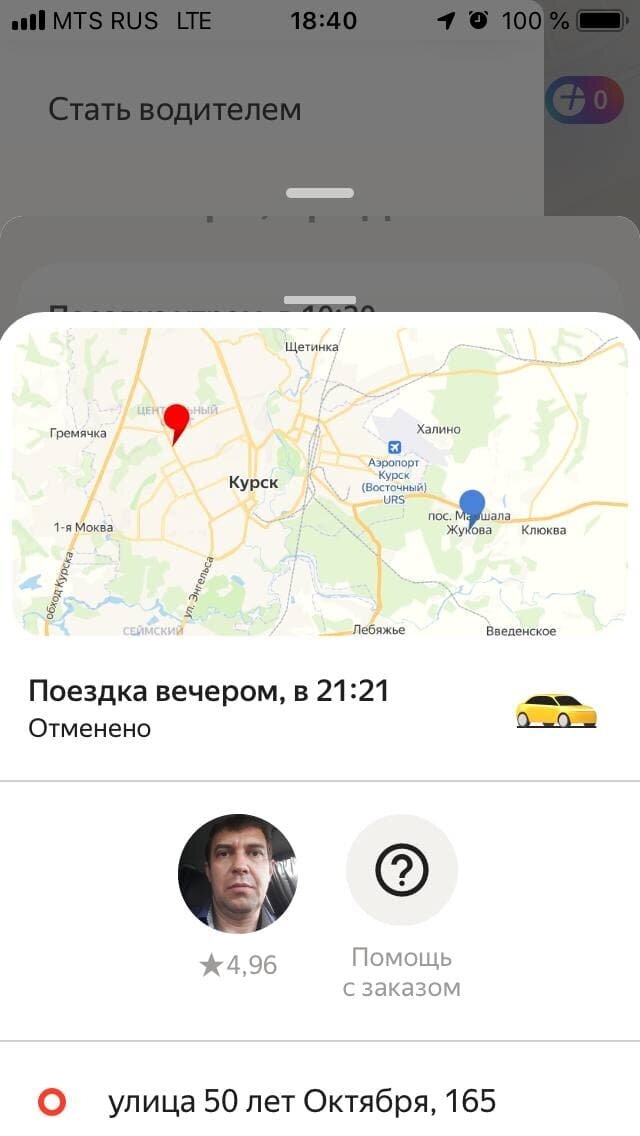Open the Стать водителем menu row

(x=175, y=108)
